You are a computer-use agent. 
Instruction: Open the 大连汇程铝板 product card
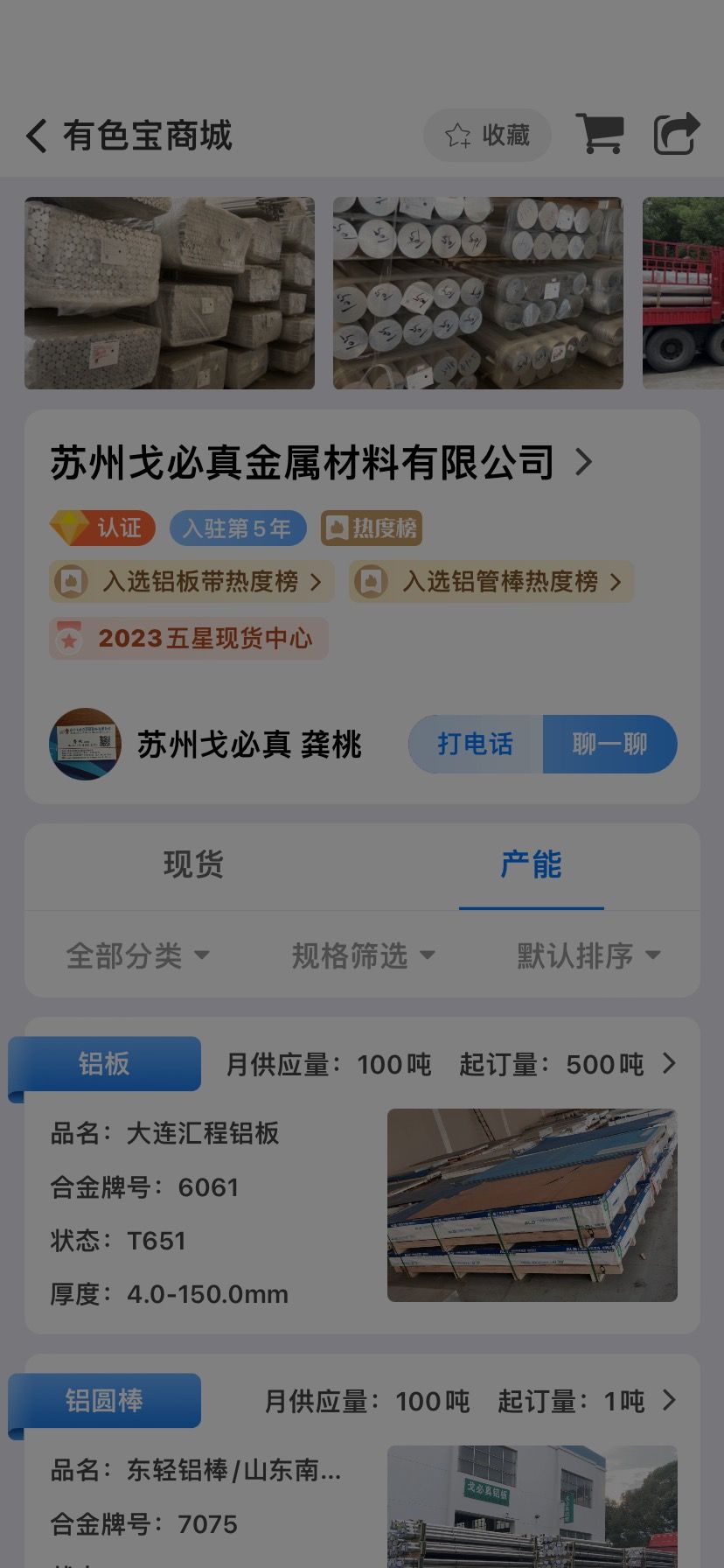(362, 1175)
